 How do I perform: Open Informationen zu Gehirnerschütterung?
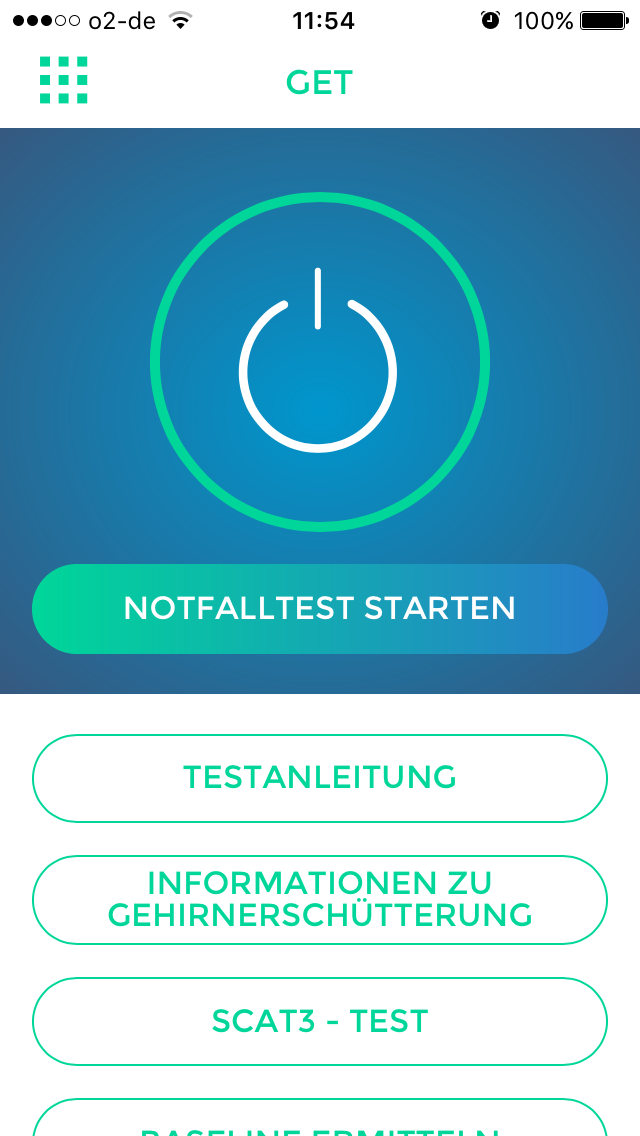pyautogui.click(x=320, y=900)
